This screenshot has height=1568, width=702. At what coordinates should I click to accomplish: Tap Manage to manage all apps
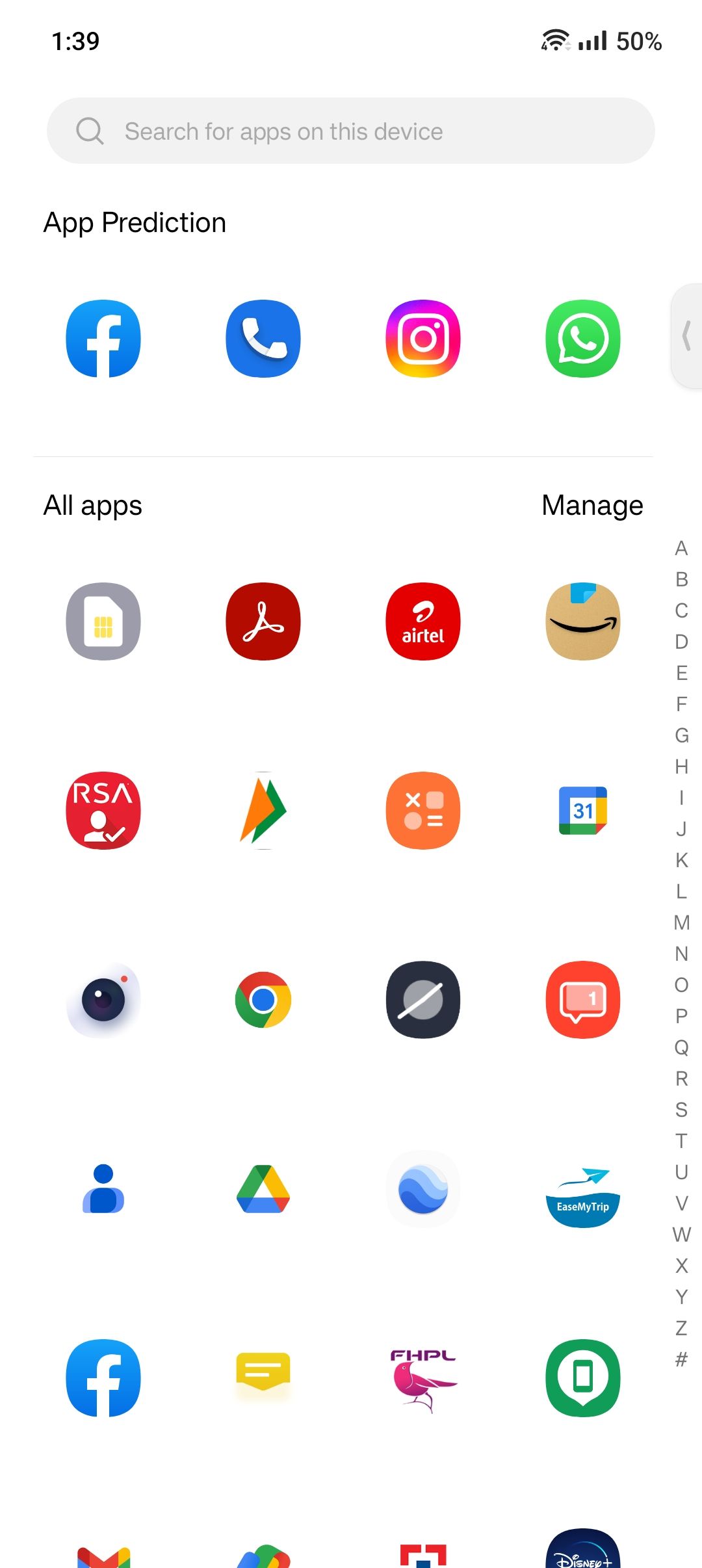(591, 504)
